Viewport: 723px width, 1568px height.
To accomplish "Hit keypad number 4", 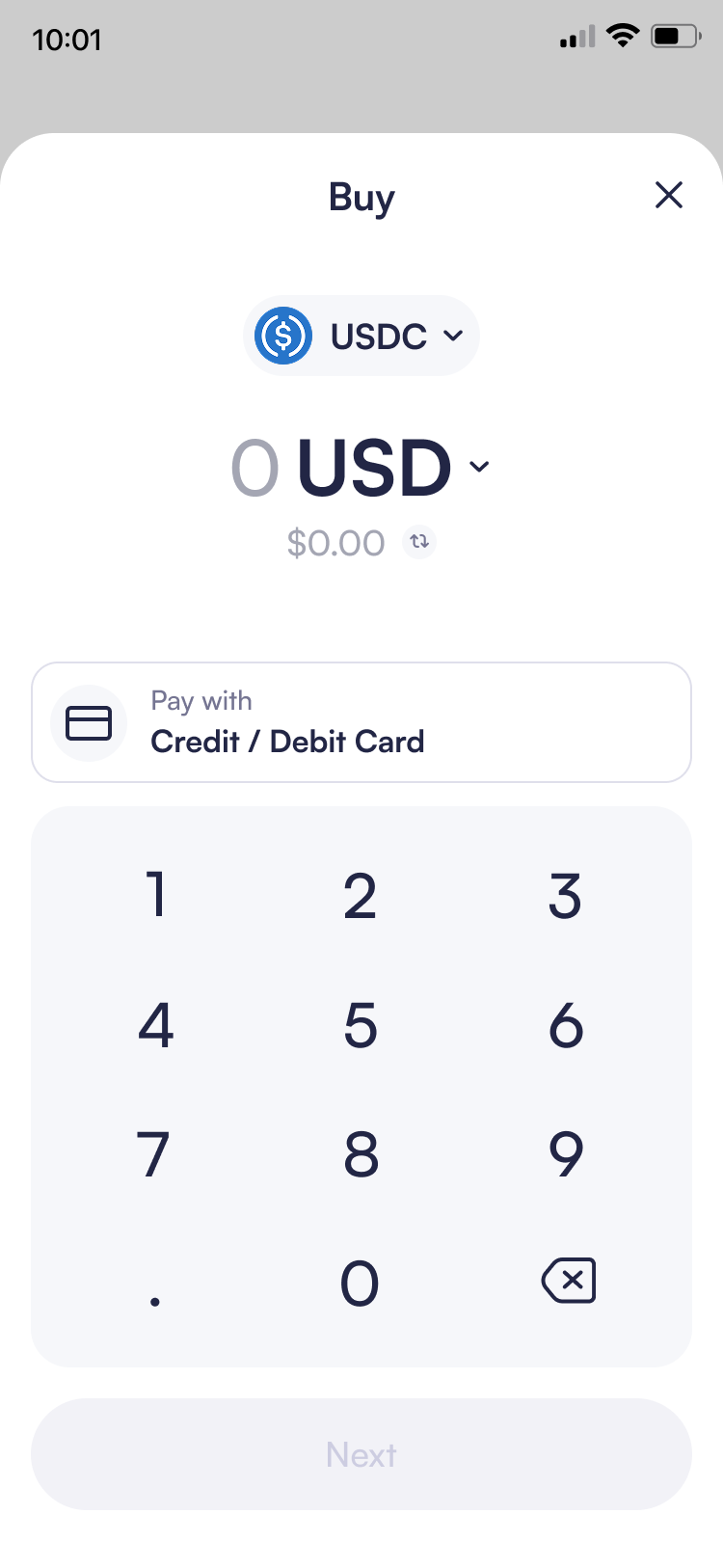I will point(156,1024).
